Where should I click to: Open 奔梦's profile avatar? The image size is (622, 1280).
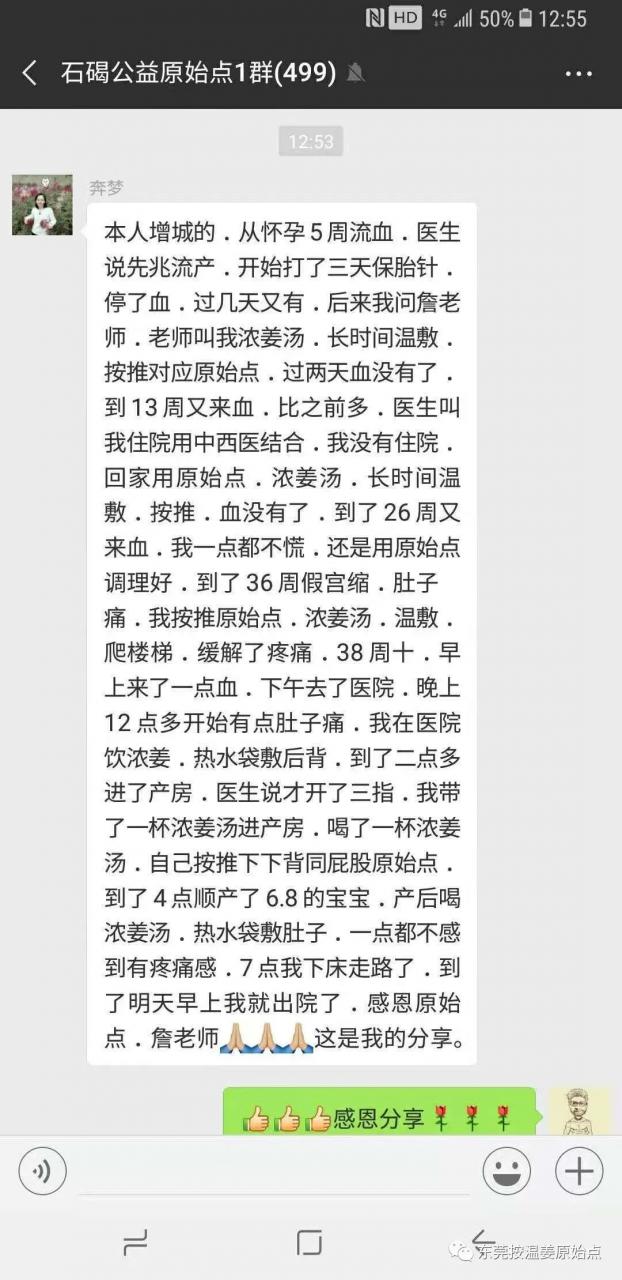pyautogui.click(x=42, y=206)
